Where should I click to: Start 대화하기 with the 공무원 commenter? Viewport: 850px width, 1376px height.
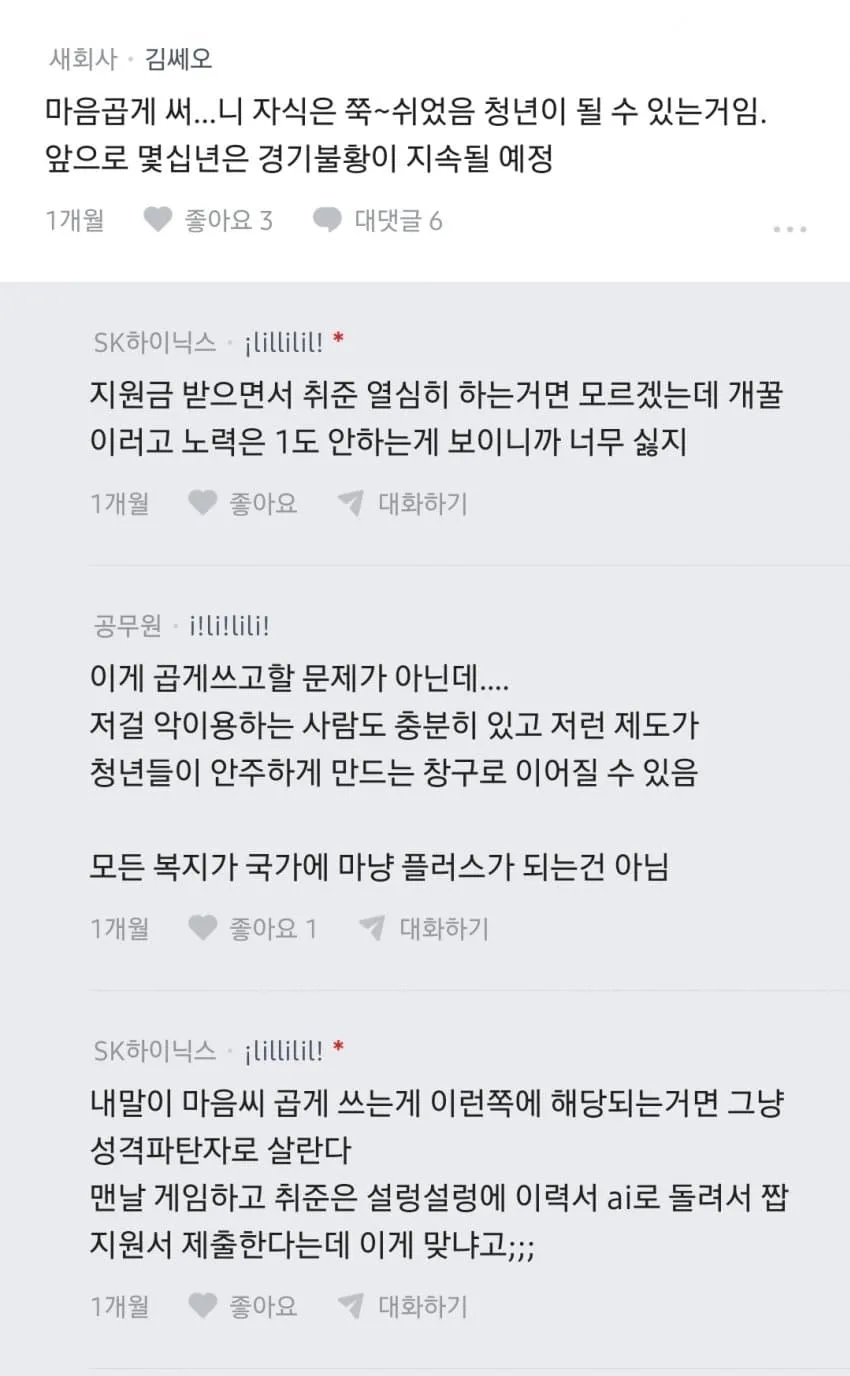tap(423, 928)
